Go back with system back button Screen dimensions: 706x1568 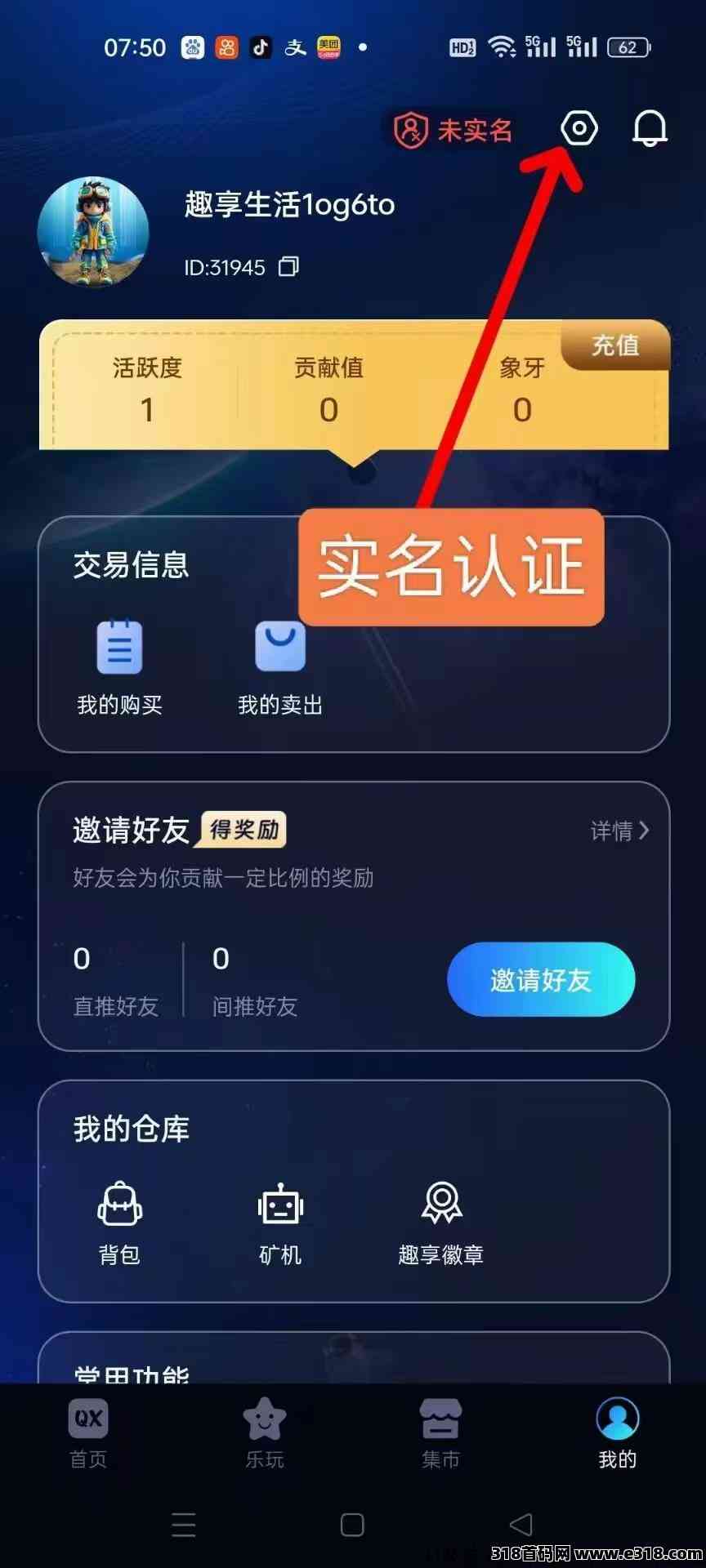pos(521,1524)
